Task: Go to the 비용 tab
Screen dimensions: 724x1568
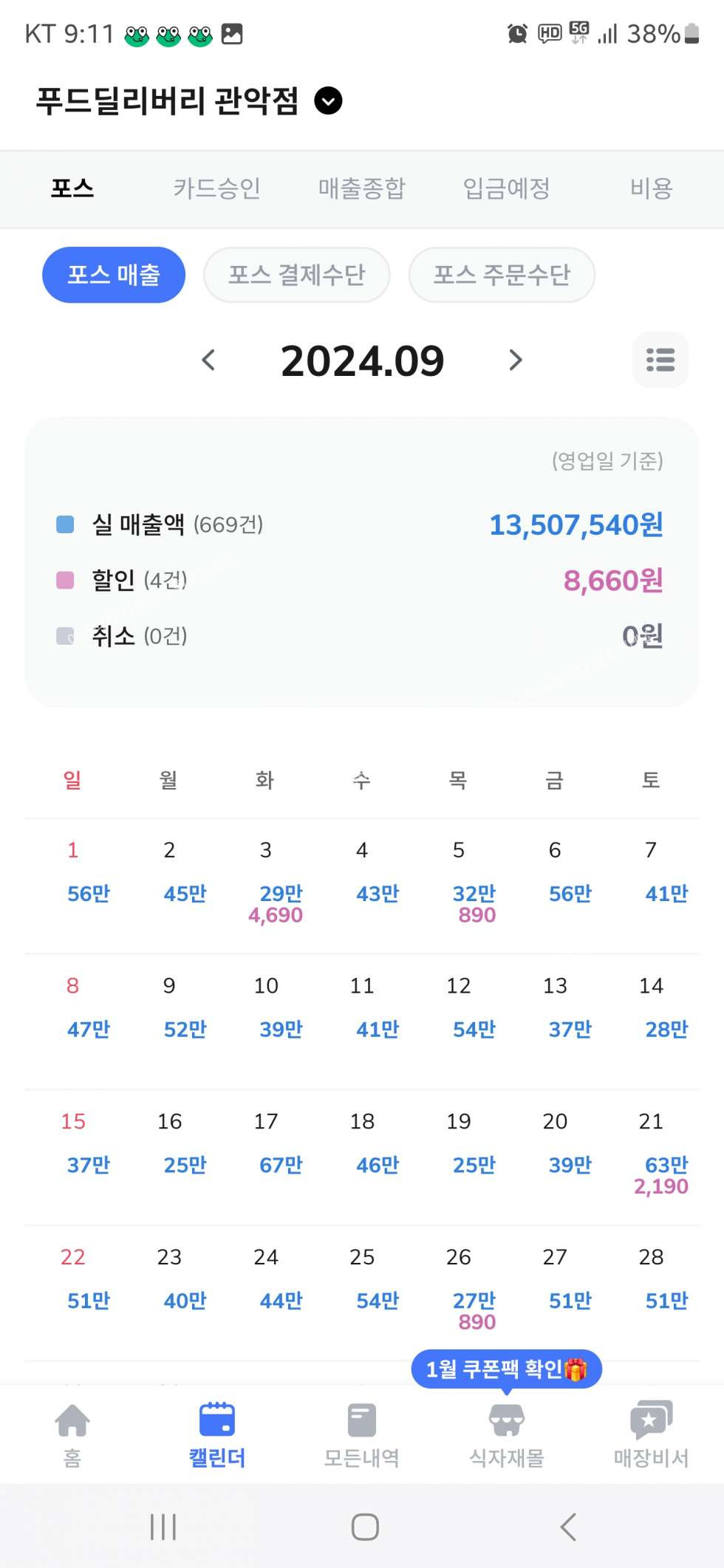Action: pos(651,188)
